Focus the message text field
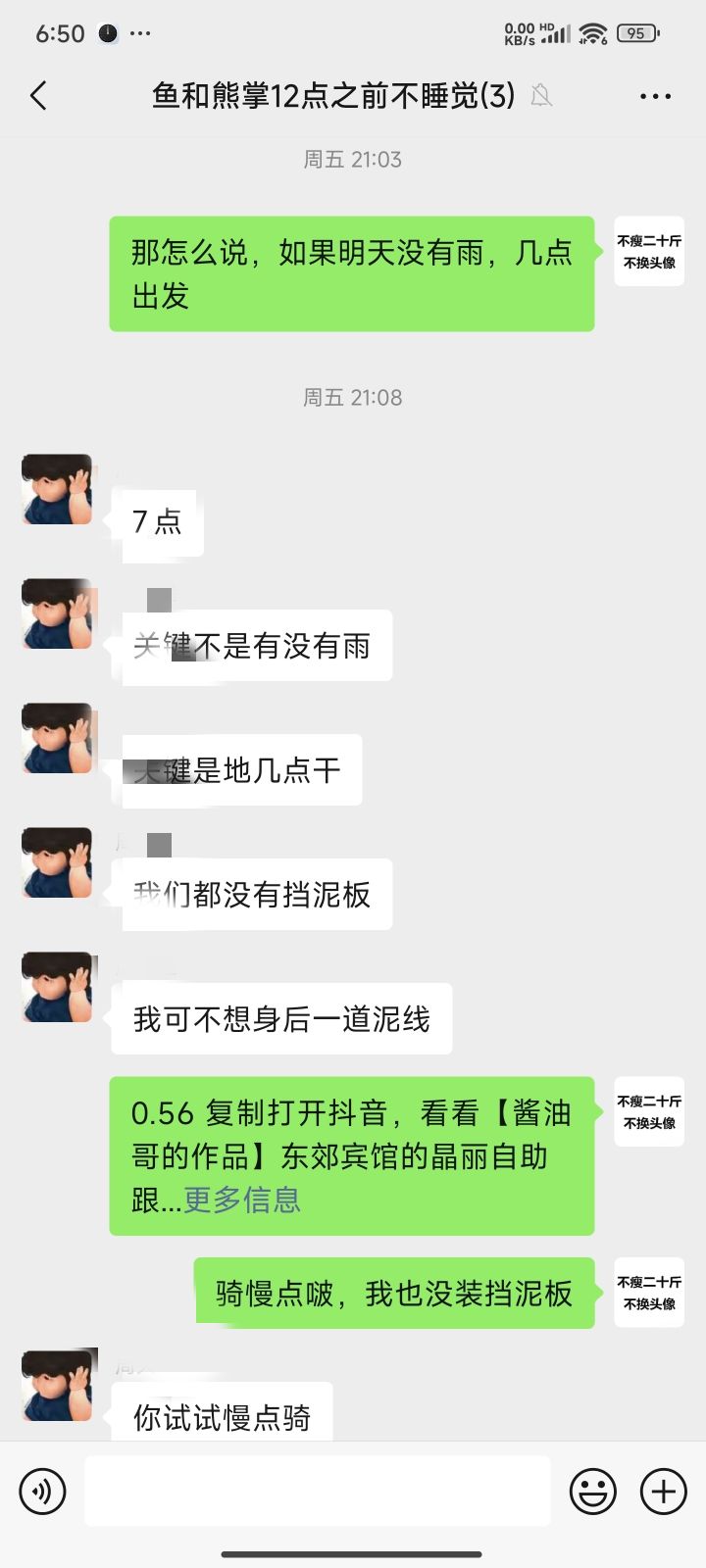 click(x=318, y=1491)
